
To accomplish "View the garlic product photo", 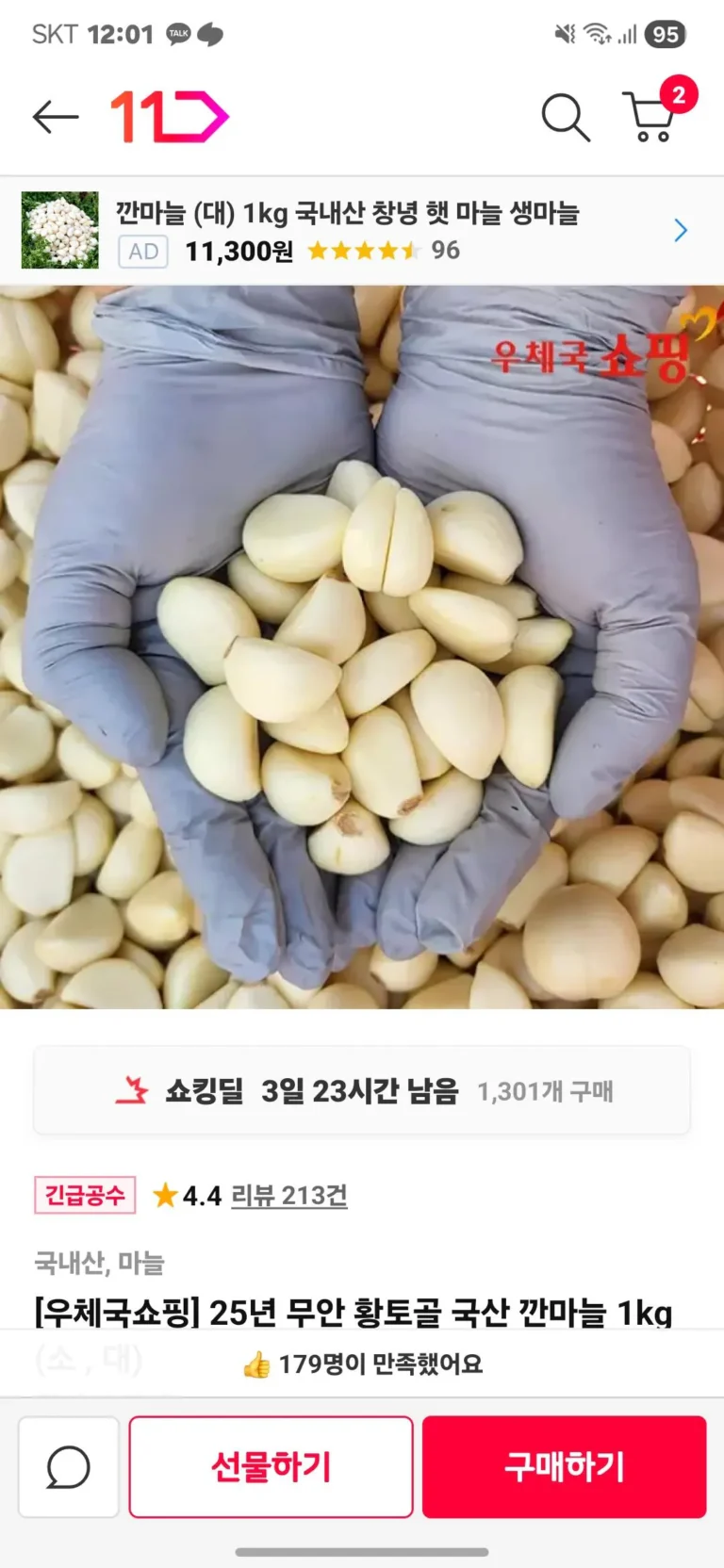I will pos(362,646).
